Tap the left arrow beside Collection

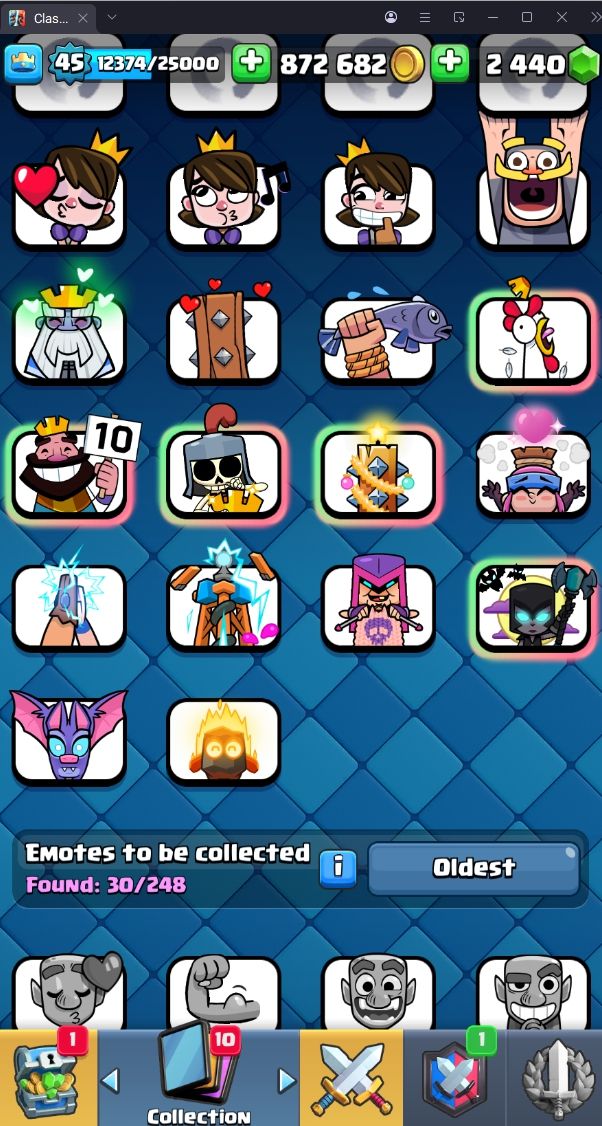tap(111, 1080)
